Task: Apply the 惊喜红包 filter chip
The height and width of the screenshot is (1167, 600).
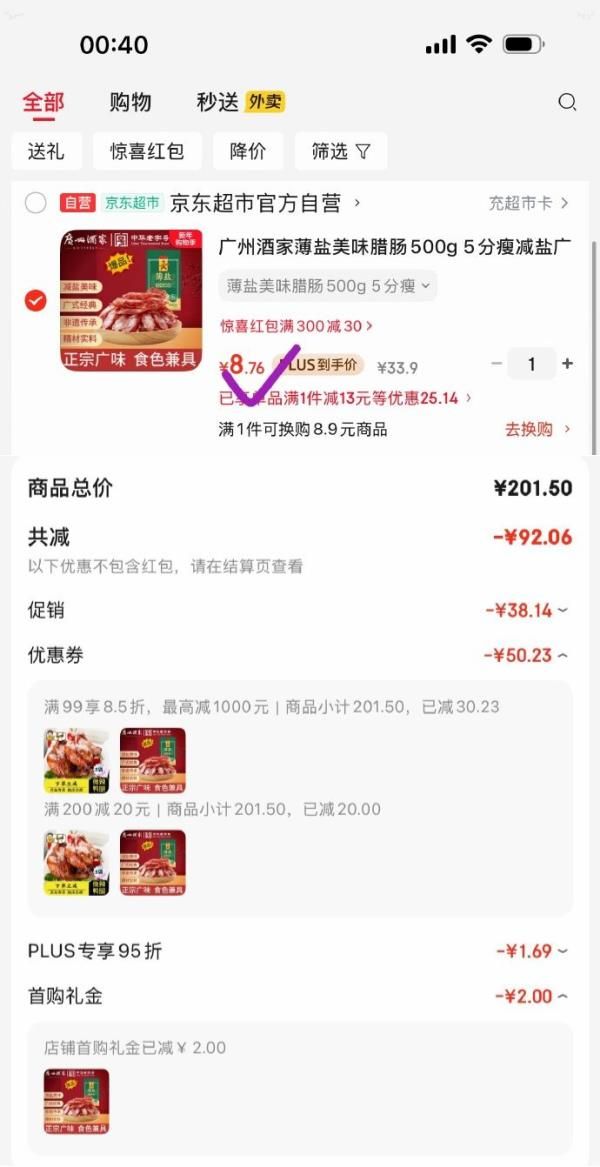Action: (x=147, y=151)
